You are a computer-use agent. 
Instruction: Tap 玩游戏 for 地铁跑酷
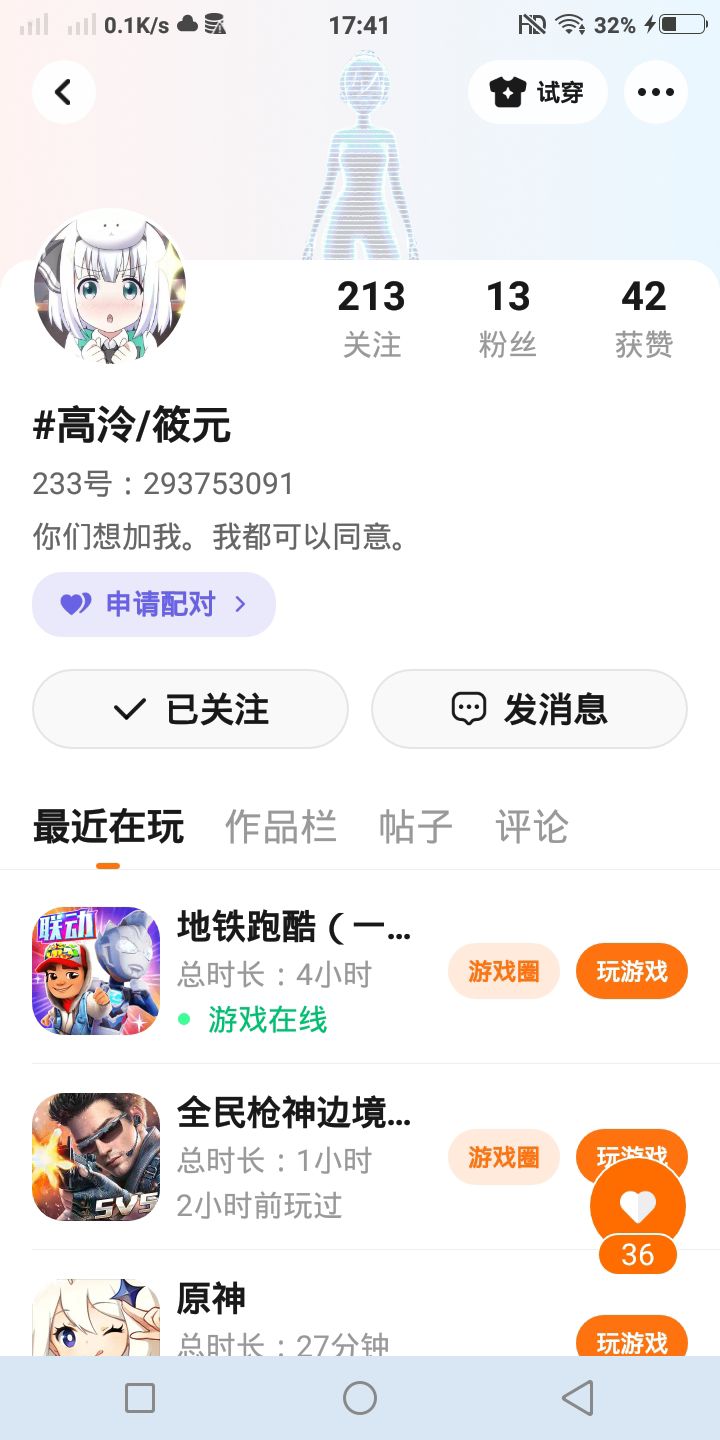click(x=631, y=971)
